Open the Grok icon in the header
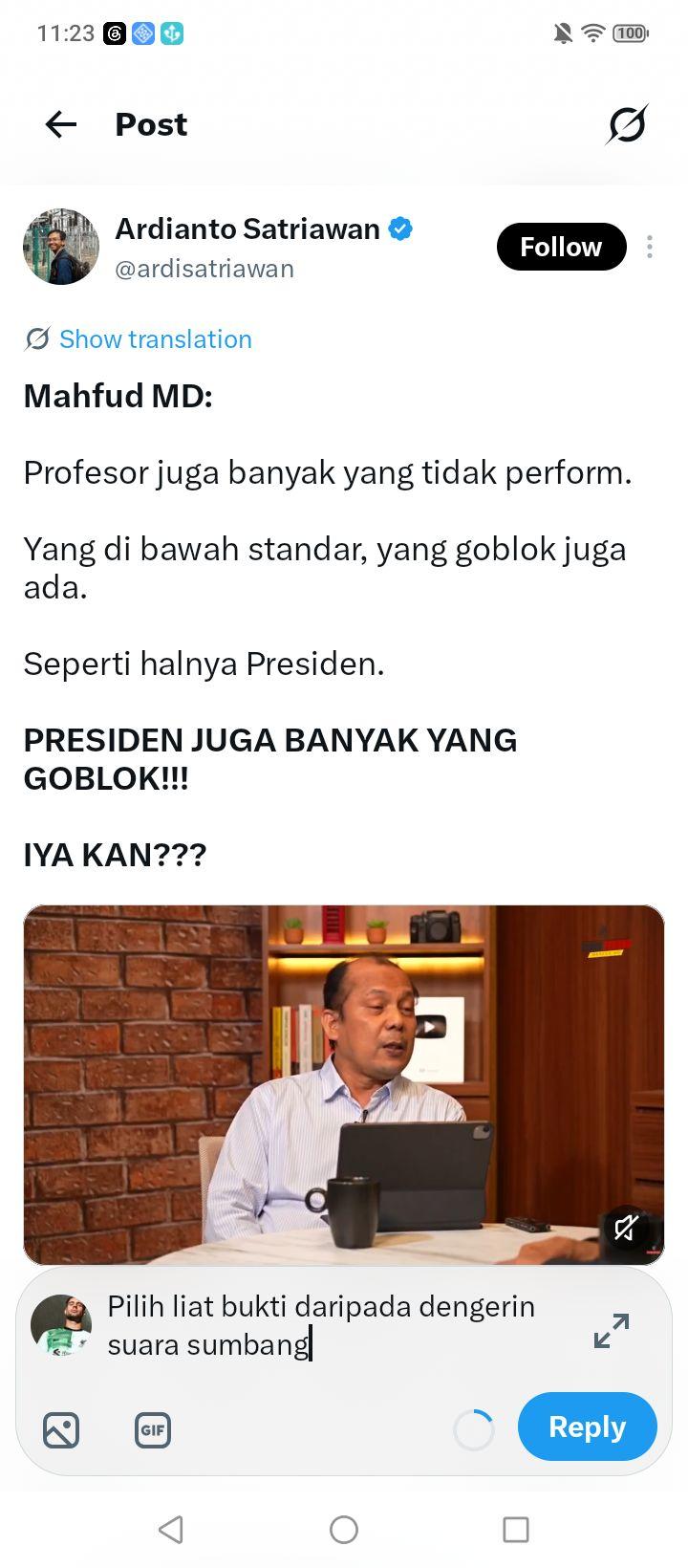Image resolution: width=688 pixels, height=1568 pixels. [627, 124]
